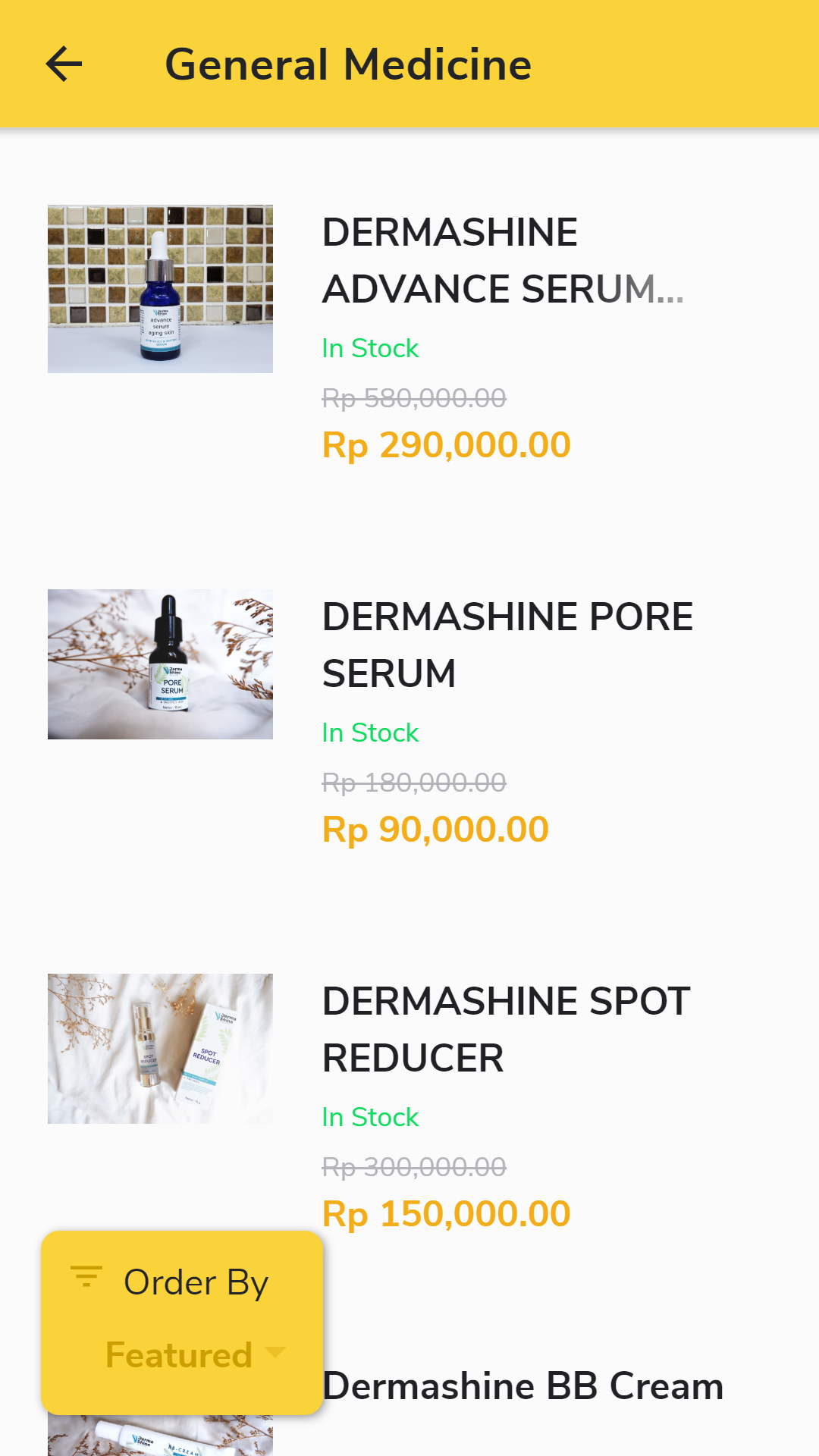
Task: Expand the Featured sort dropdown
Action: coord(196,1355)
